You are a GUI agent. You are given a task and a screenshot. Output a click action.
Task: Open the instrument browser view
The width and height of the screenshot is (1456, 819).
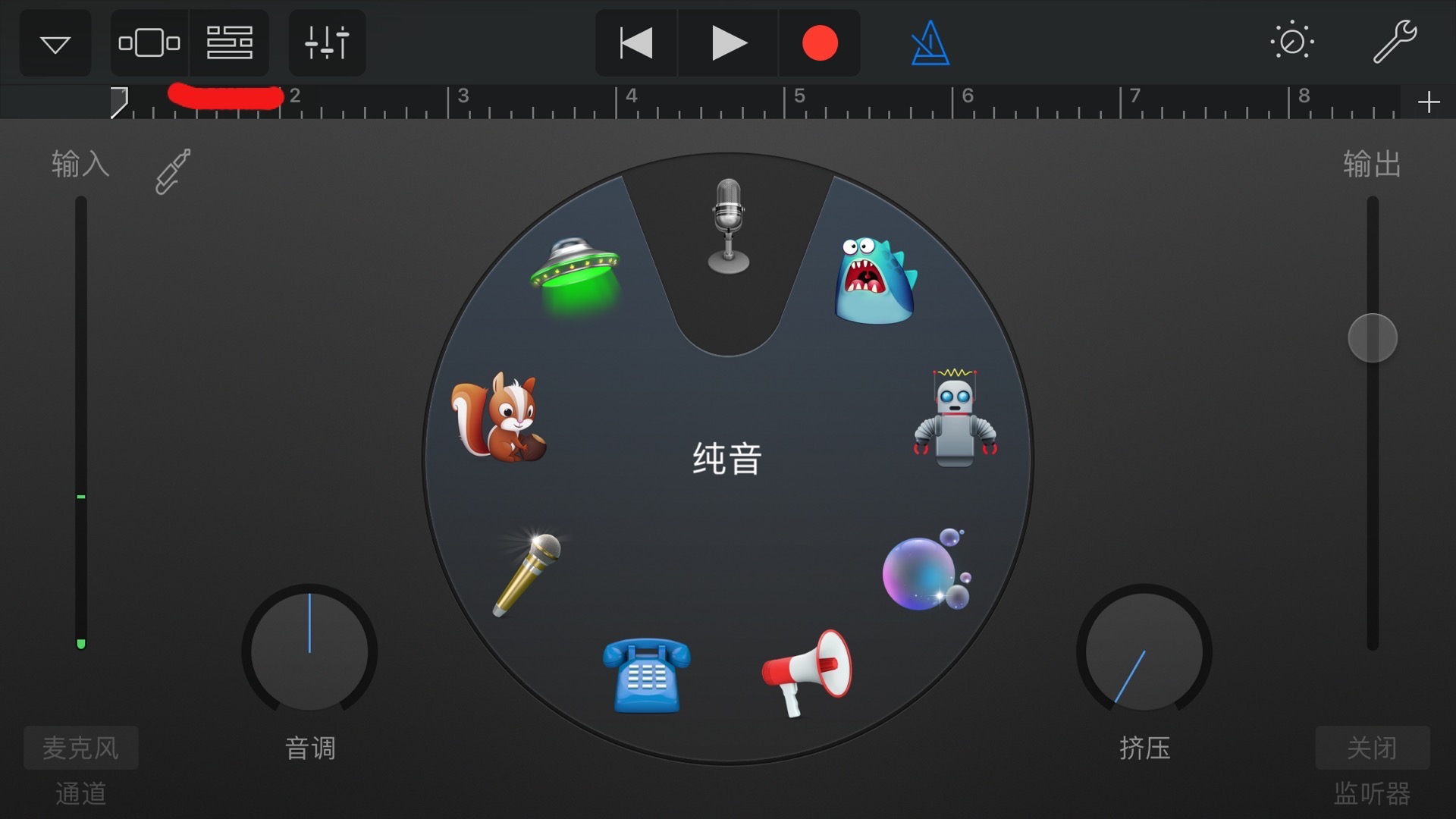pos(149,43)
